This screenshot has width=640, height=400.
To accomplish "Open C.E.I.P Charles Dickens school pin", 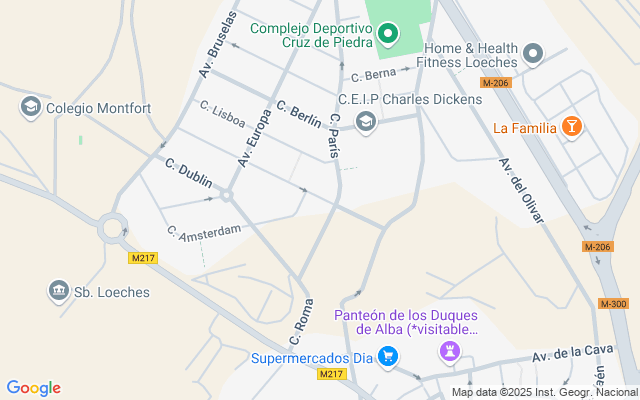I will coord(366,122).
